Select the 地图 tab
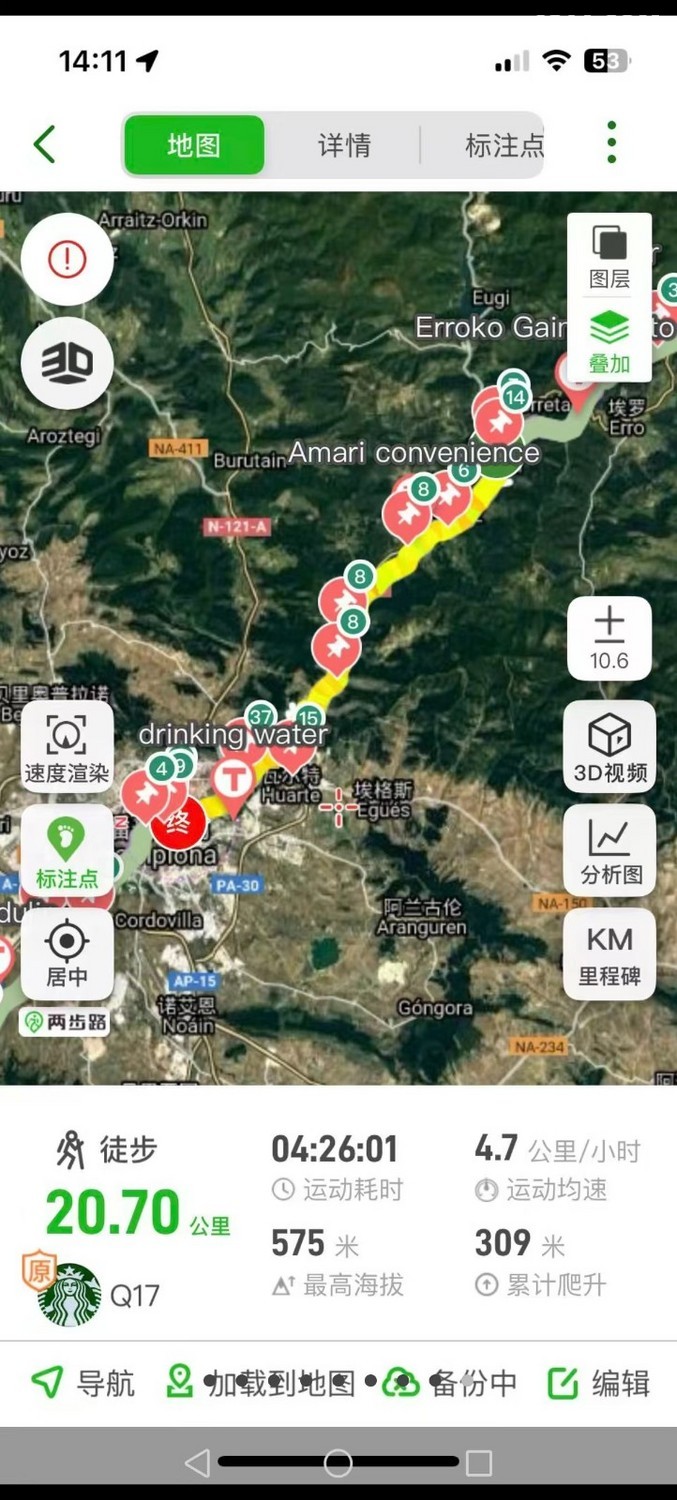677x1500 pixels. [x=194, y=145]
